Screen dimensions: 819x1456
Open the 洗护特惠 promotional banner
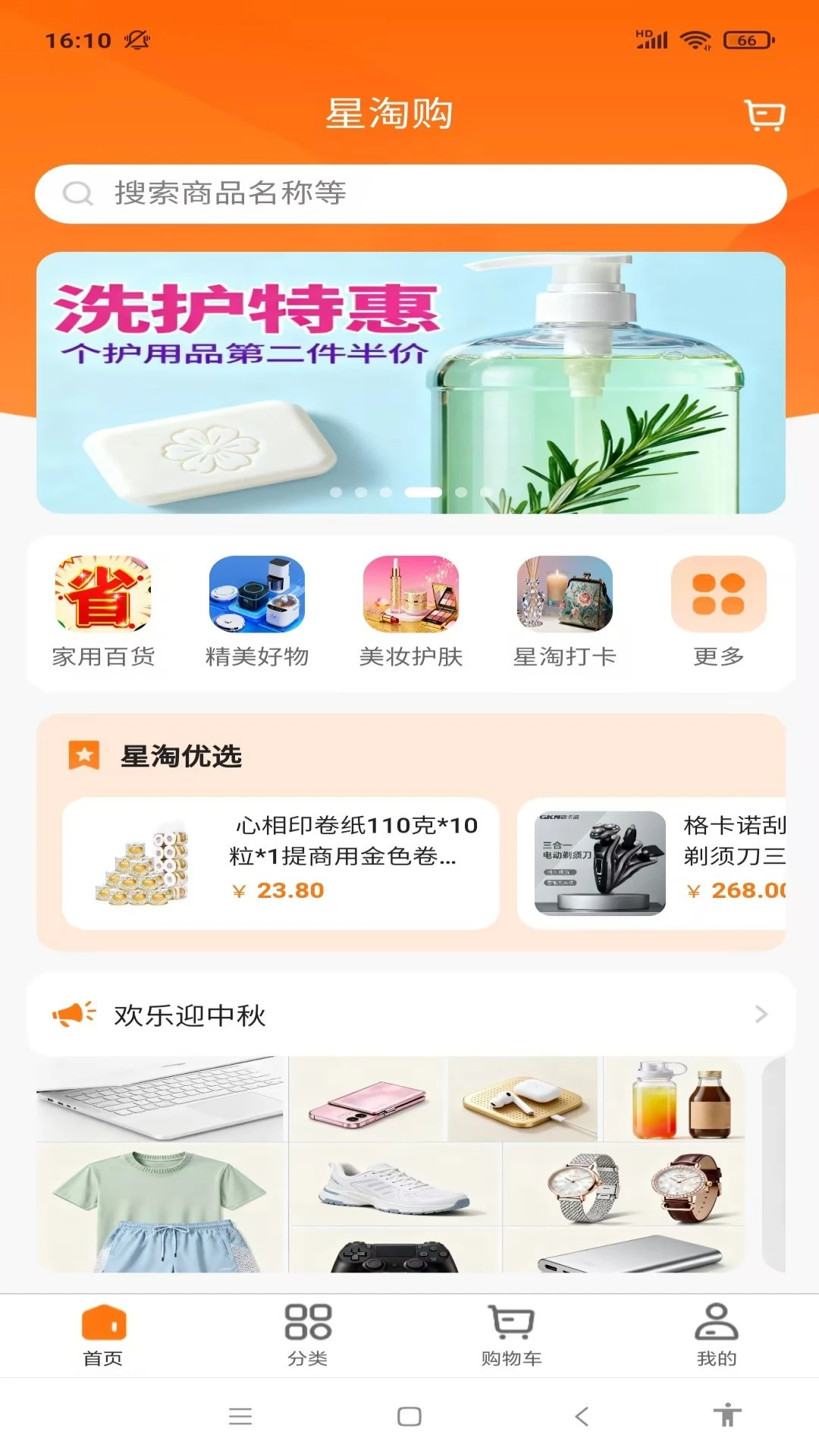point(409,383)
